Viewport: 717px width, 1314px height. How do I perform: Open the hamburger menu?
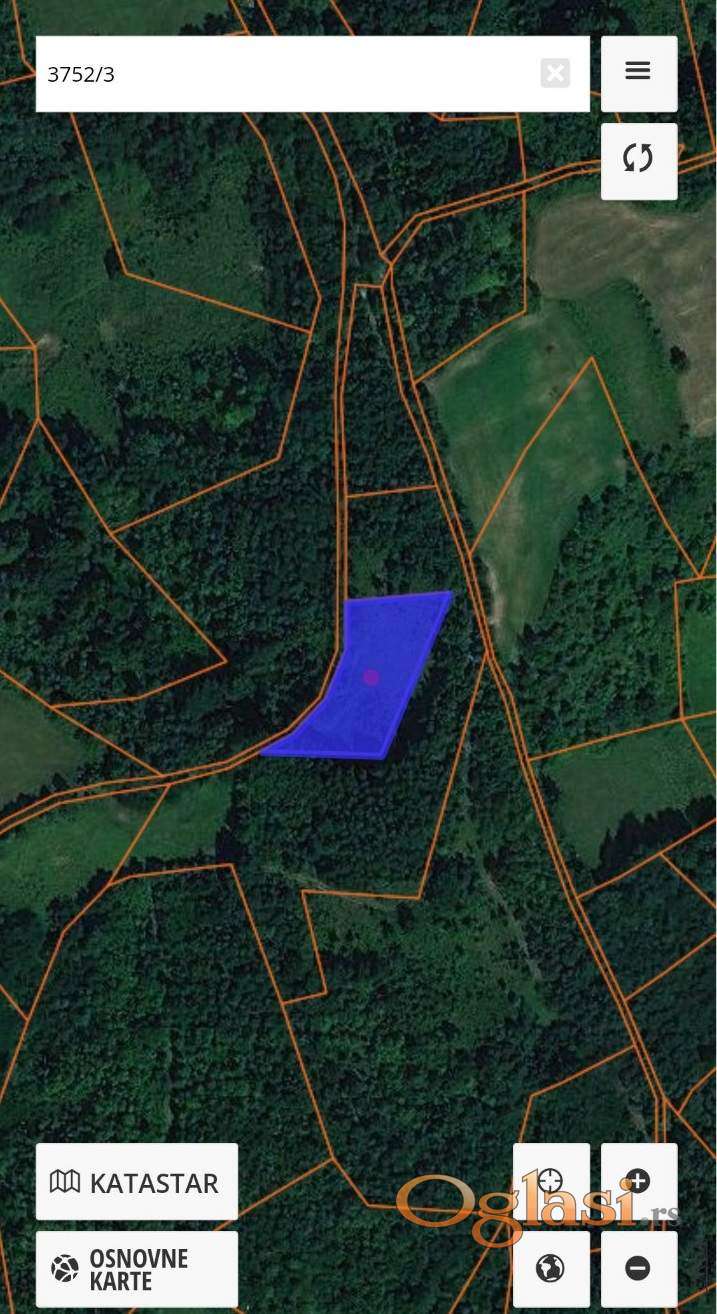638,72
